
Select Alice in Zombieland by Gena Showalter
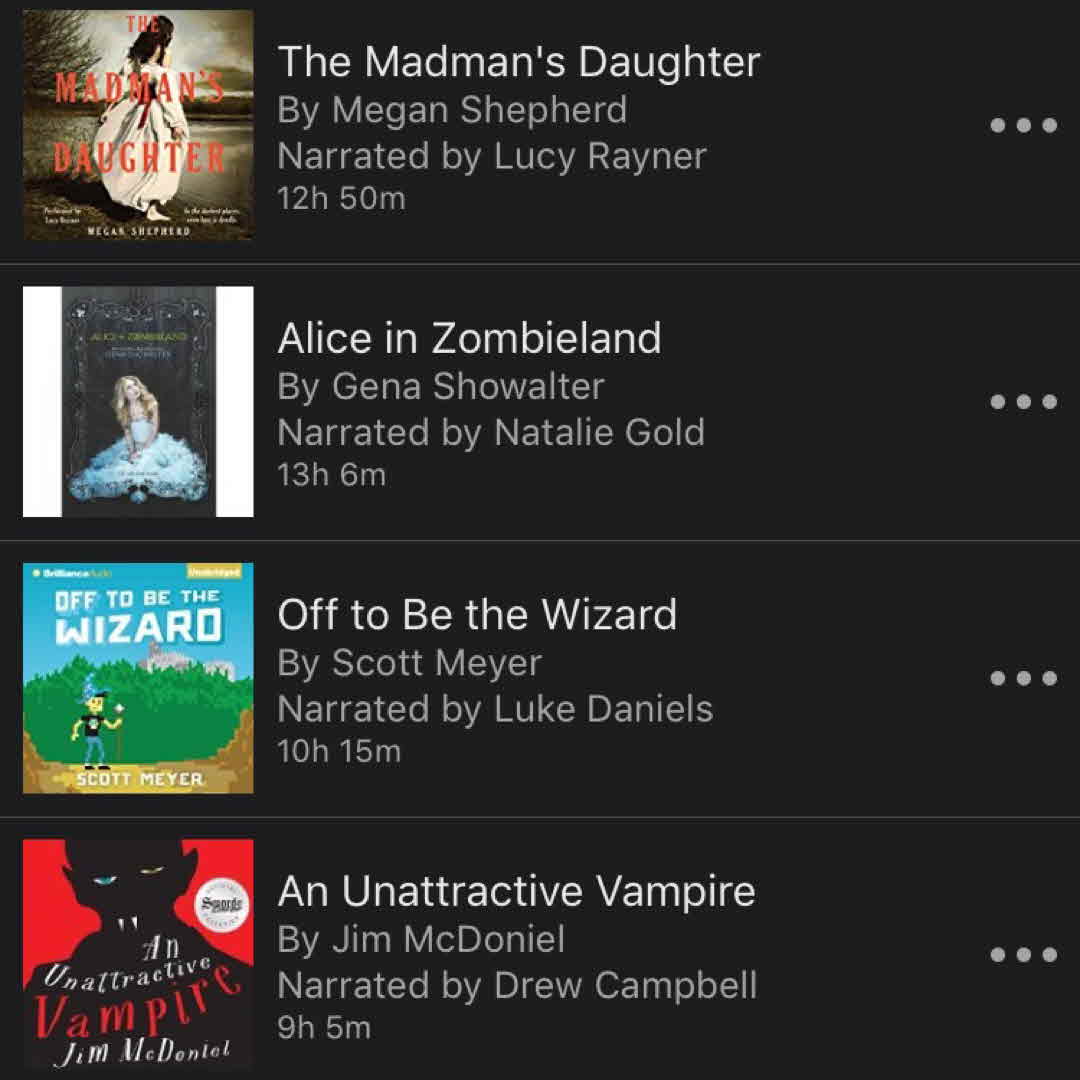coord(469,339)
